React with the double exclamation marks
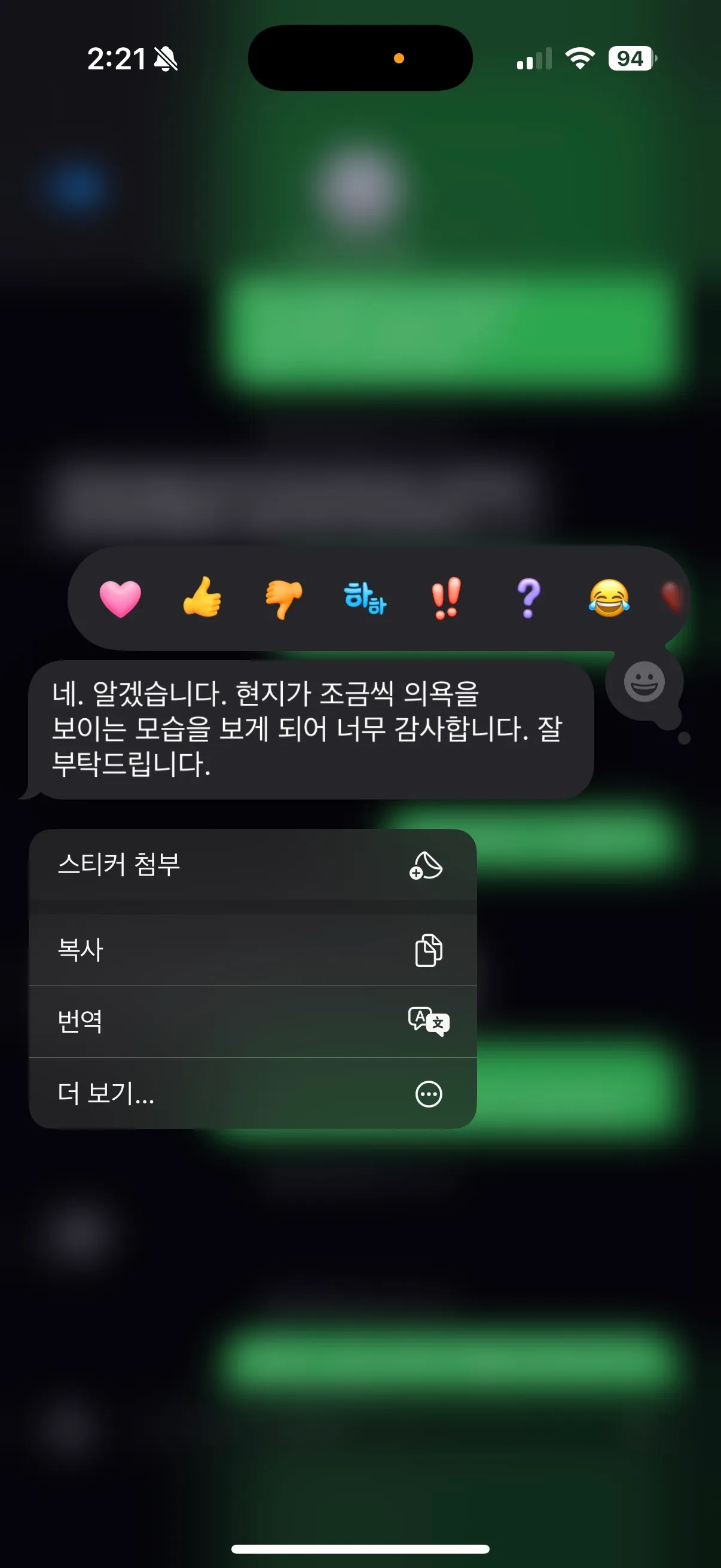This screenshot has height=1568, width=721. (x=447, y=598)
